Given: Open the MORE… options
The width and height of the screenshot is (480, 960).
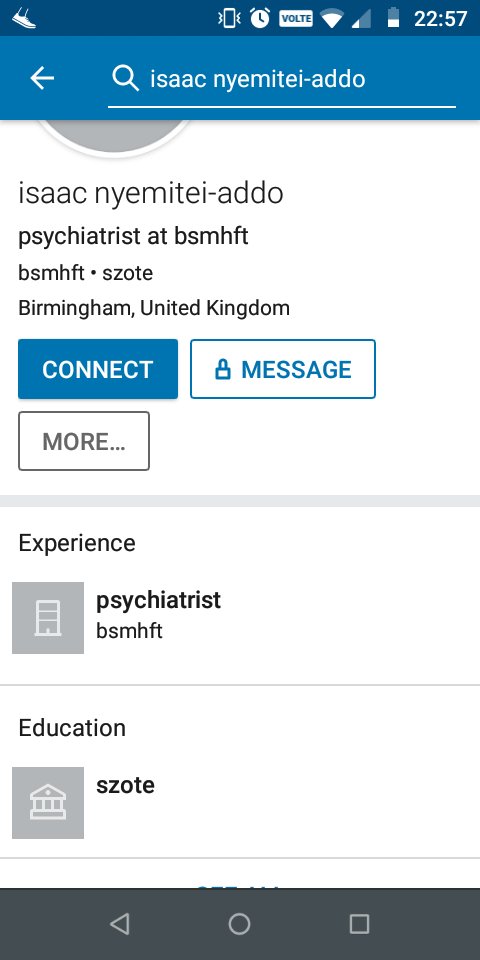Looking at the screenshot, I should pyautogui.click(x=84, y=441).
